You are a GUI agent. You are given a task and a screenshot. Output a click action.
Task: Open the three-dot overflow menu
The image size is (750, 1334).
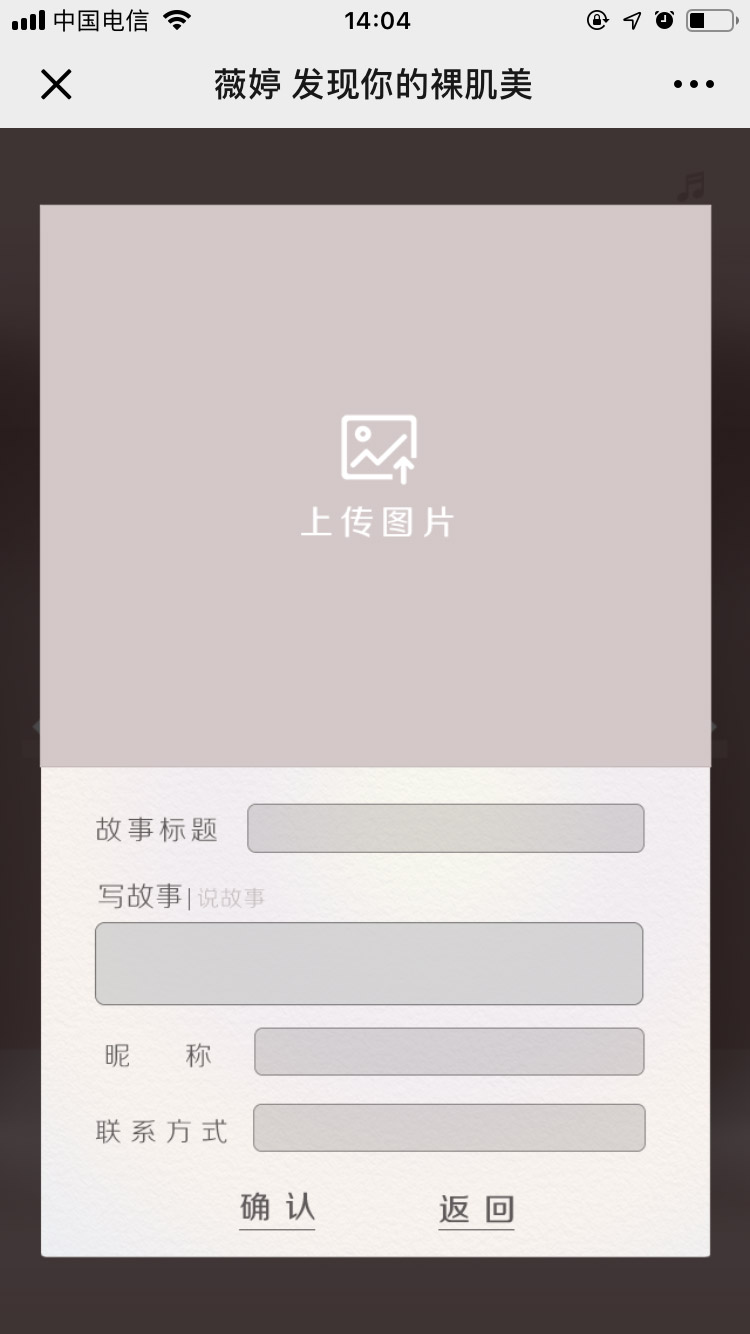click(693, 85)
